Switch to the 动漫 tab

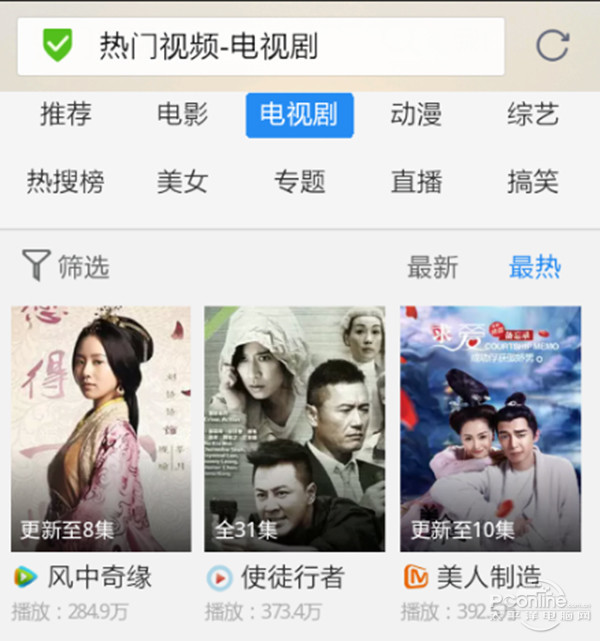coord(416,114)
